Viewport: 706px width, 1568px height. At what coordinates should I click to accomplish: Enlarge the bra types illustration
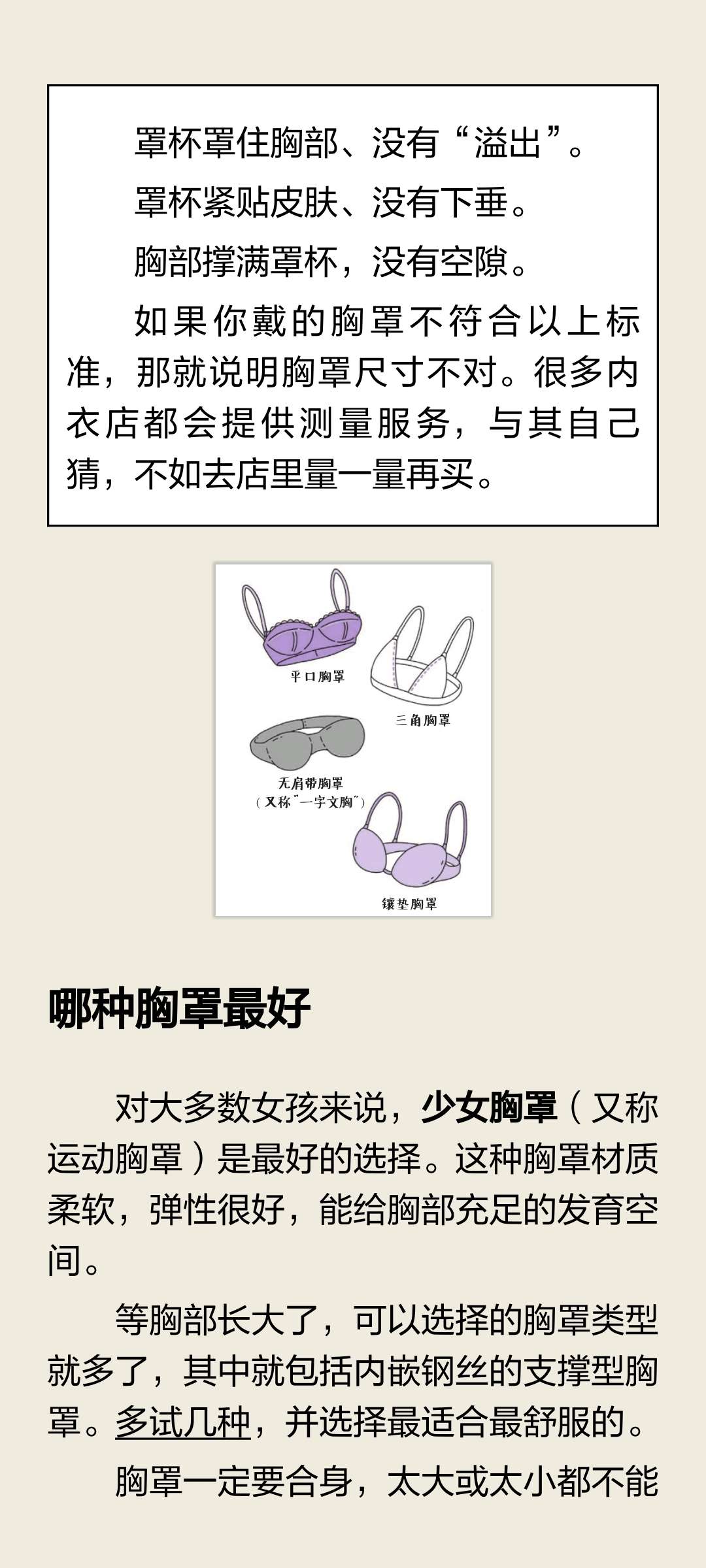click(353, 740)
